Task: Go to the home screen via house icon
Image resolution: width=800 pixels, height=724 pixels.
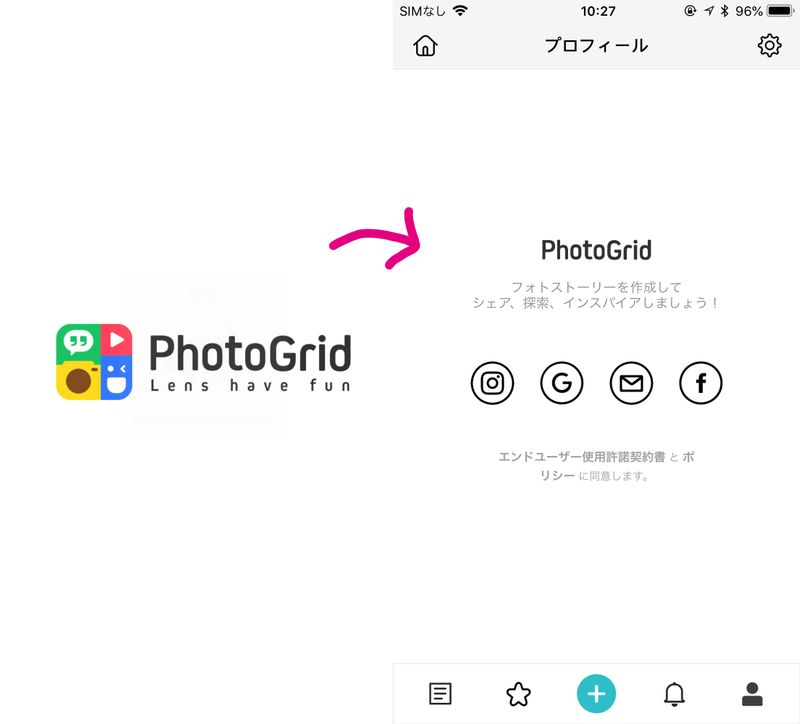Action: tap(425, 46)
